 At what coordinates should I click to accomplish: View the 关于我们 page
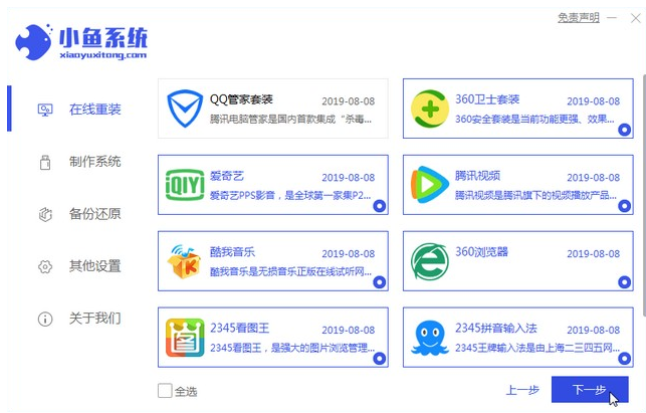coord(94,319)
